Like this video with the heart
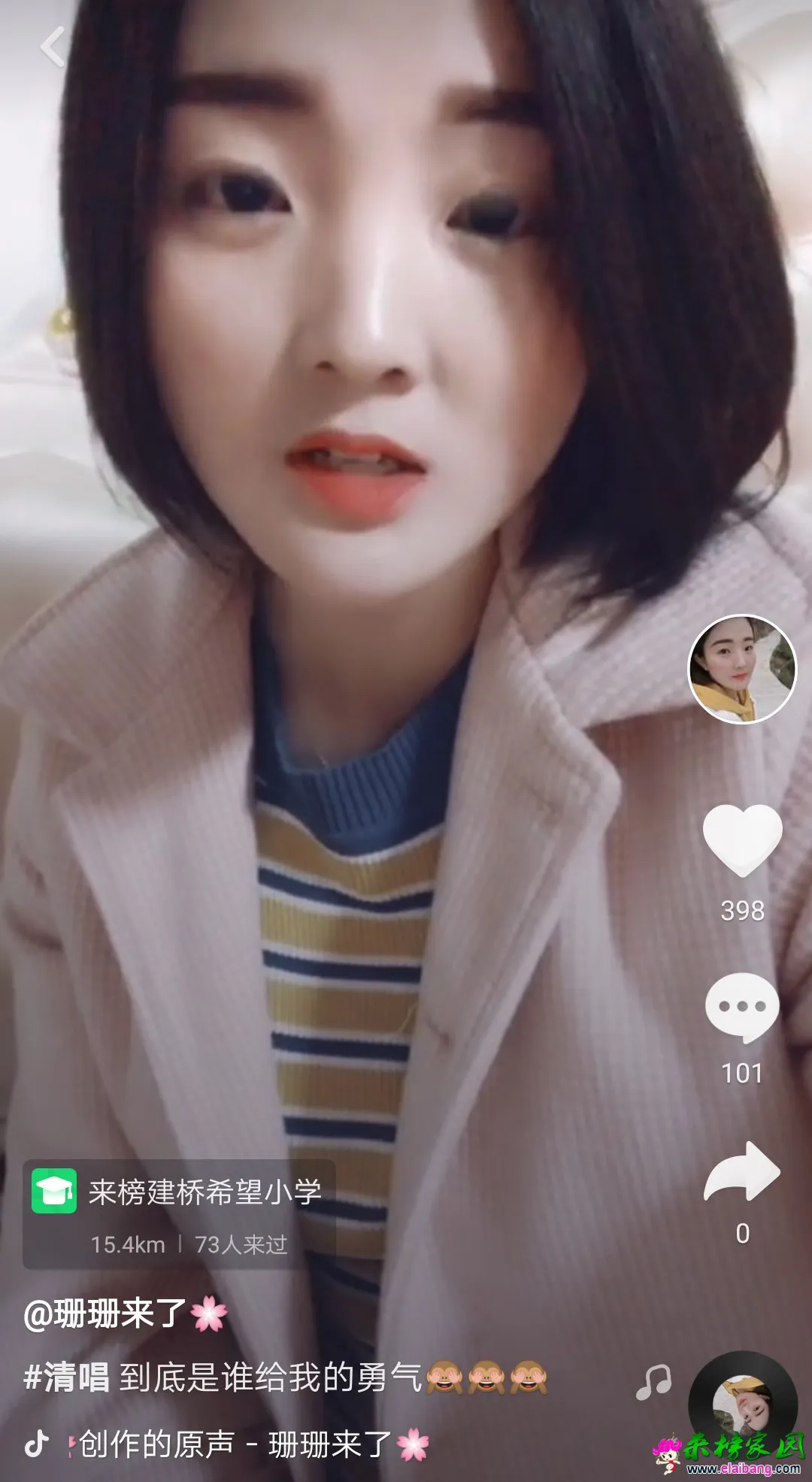Screen dimensions: 812x1482 pos(742,840)
